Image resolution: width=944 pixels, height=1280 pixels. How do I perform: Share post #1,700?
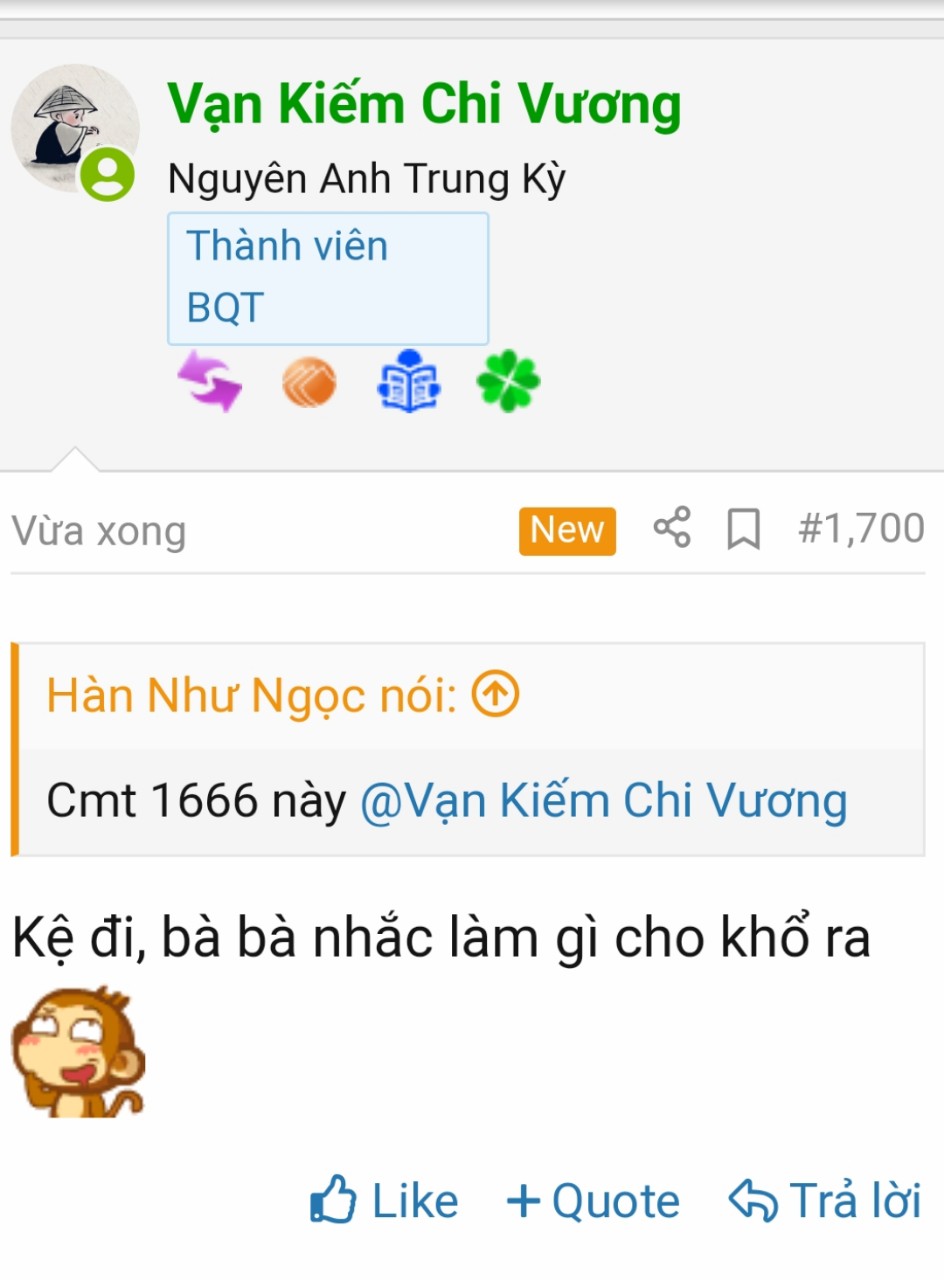[x=672, y=528]
